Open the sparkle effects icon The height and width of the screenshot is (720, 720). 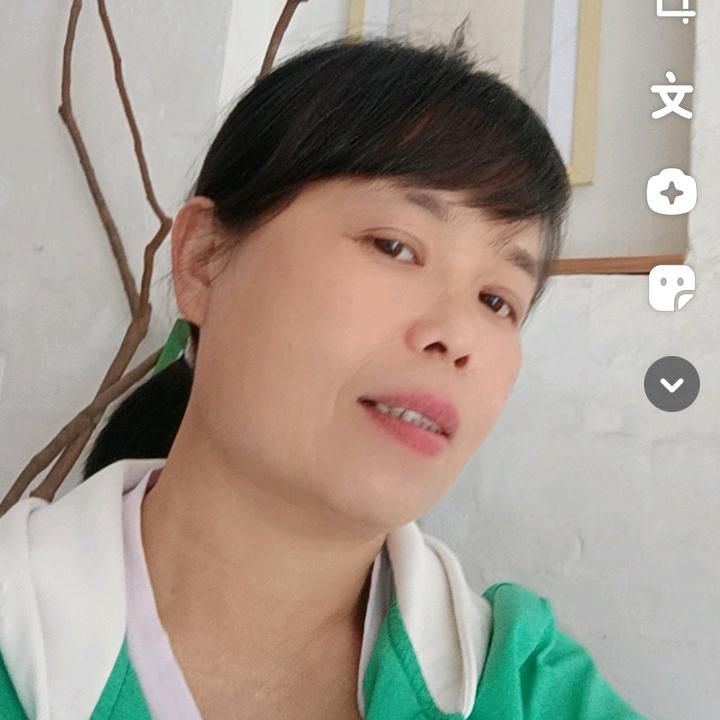[x=671, y=192]
